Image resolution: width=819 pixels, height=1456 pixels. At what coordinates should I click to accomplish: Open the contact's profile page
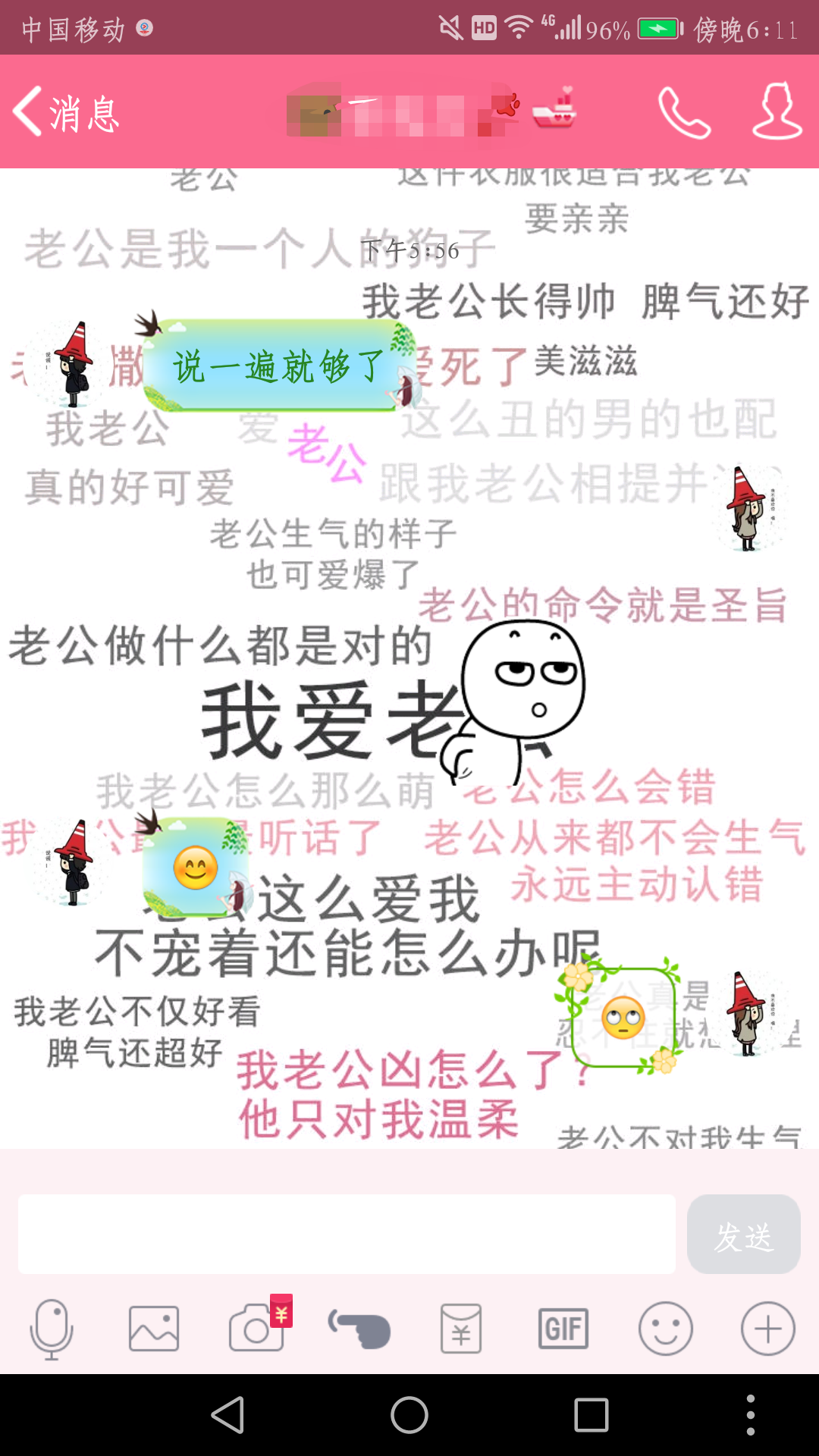[x=777, y=111]
